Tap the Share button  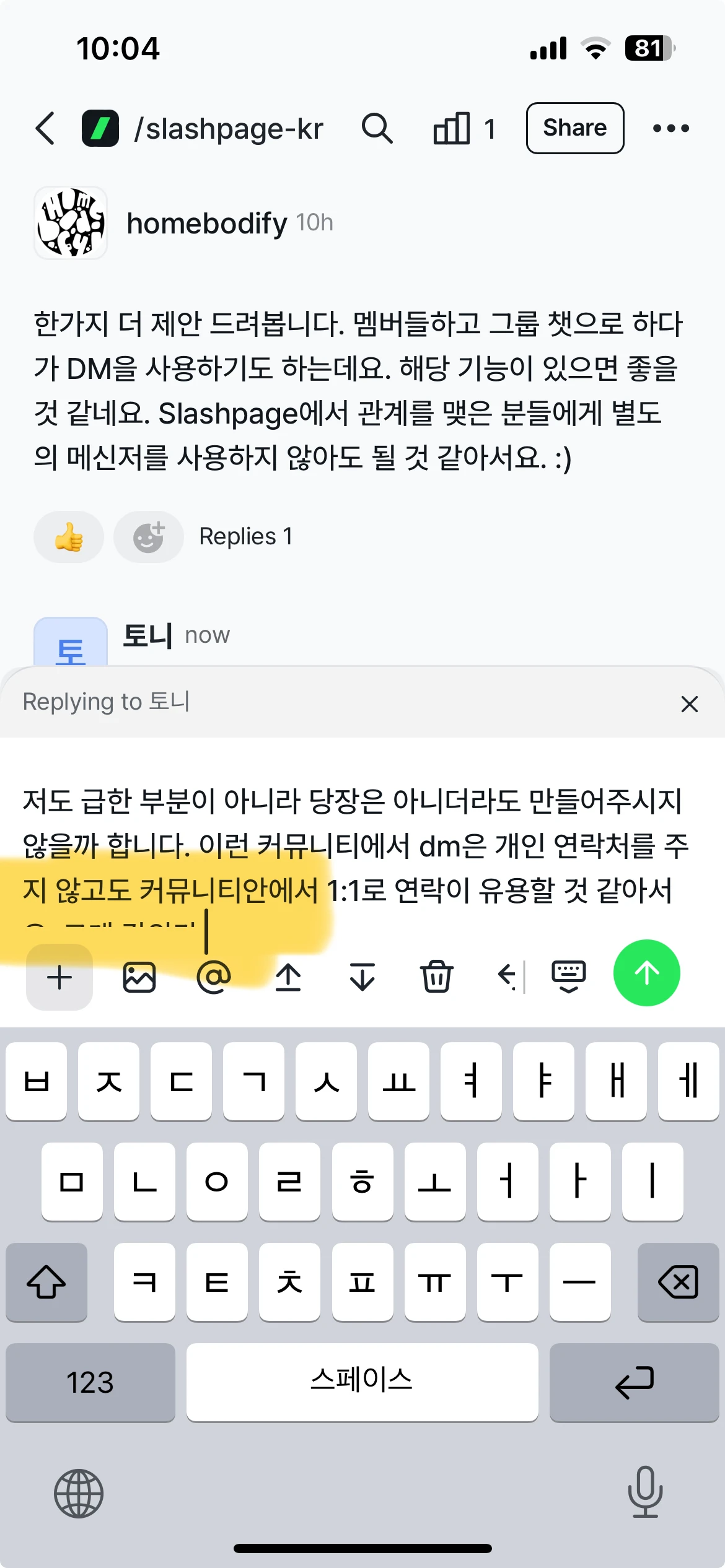click(574, 128)
